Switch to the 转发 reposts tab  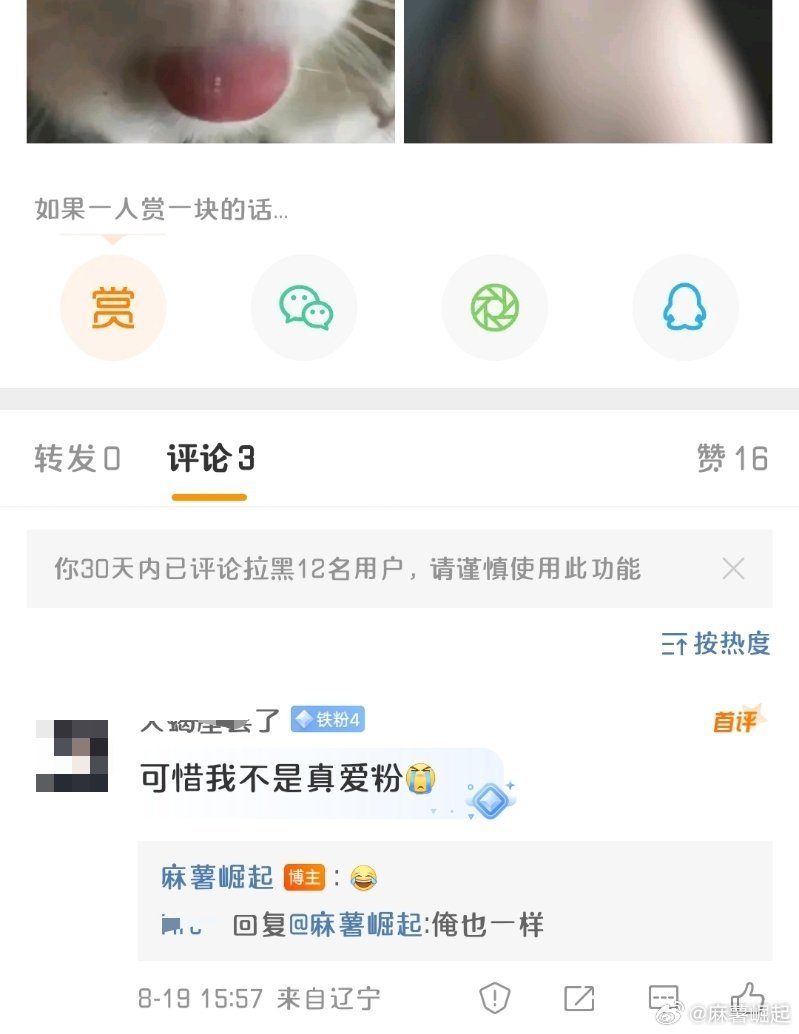point(77,458)
